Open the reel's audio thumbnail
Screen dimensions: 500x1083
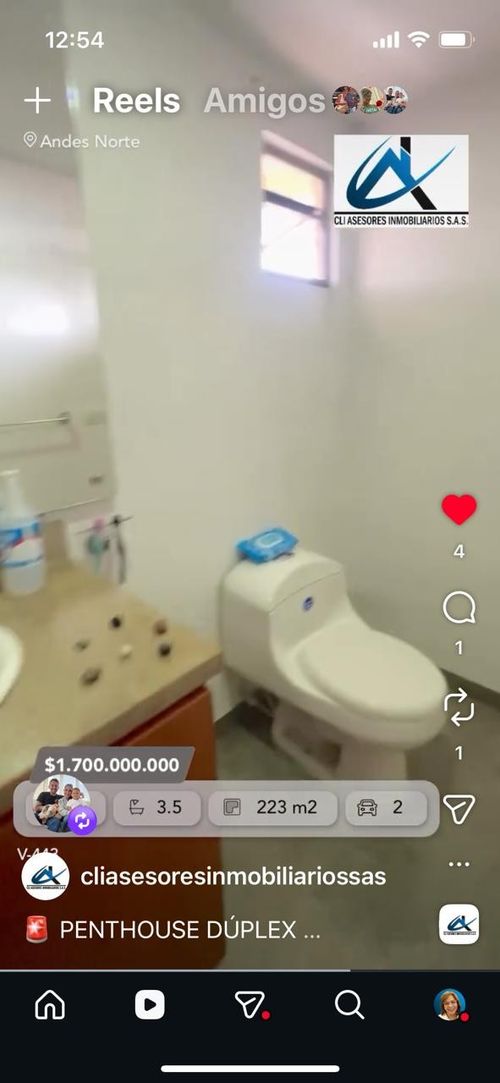point(459,924)
